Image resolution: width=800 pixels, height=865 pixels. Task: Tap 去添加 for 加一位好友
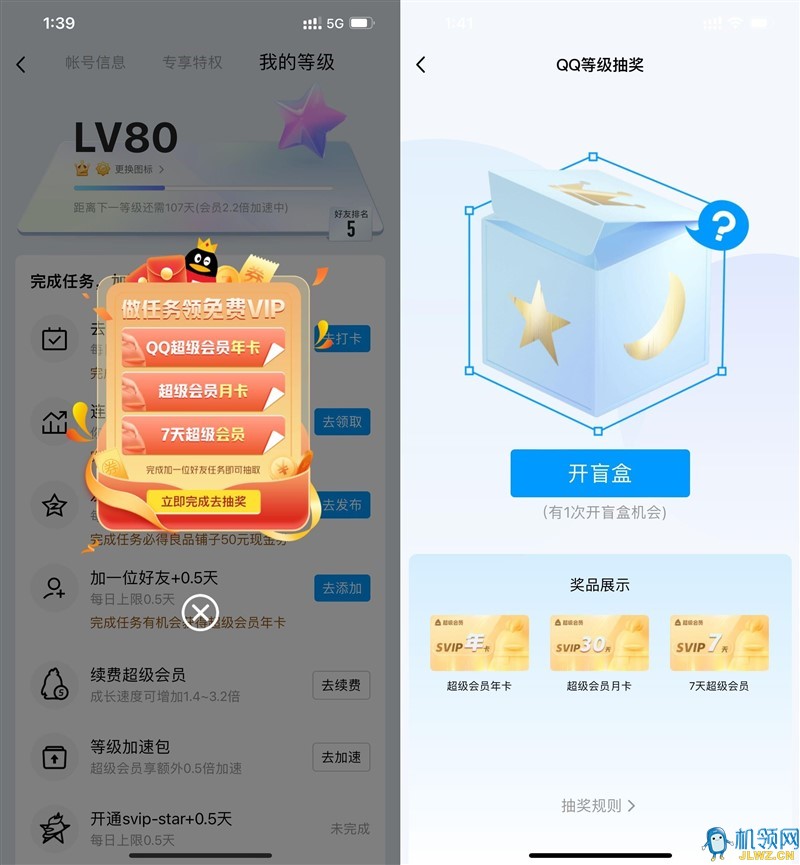[x=342, y=588]
